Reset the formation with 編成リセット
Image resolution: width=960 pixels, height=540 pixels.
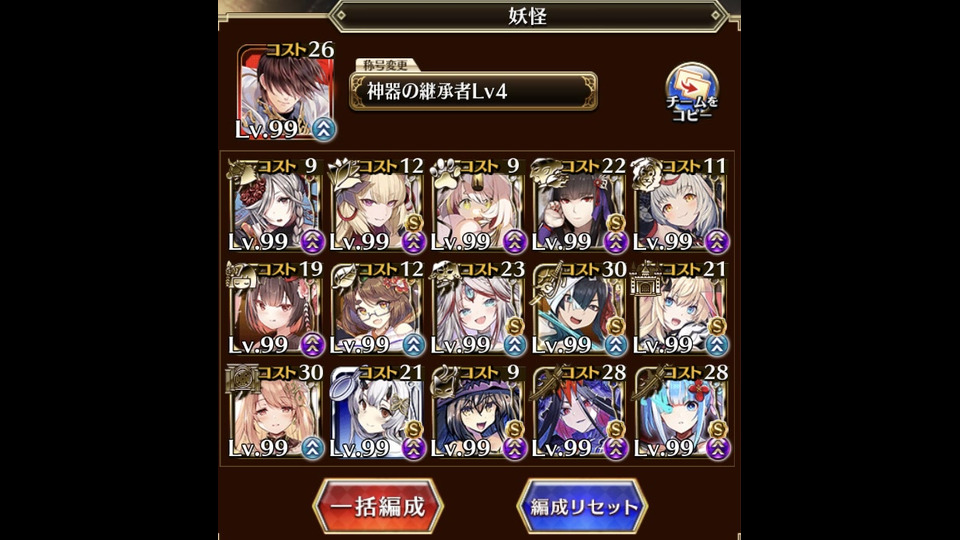point(581,506)
